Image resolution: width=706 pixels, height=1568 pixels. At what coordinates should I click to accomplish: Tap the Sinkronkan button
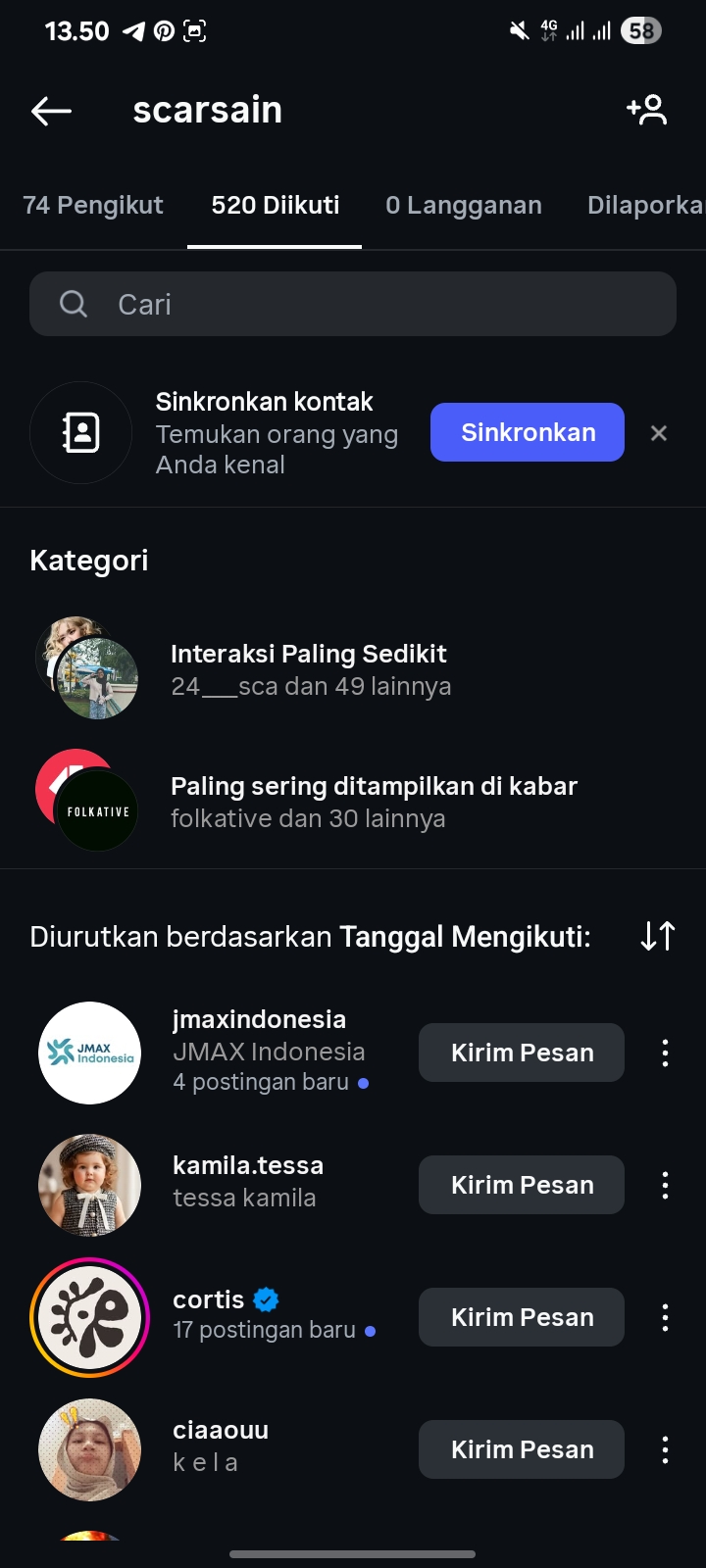[x=528, y=432]
